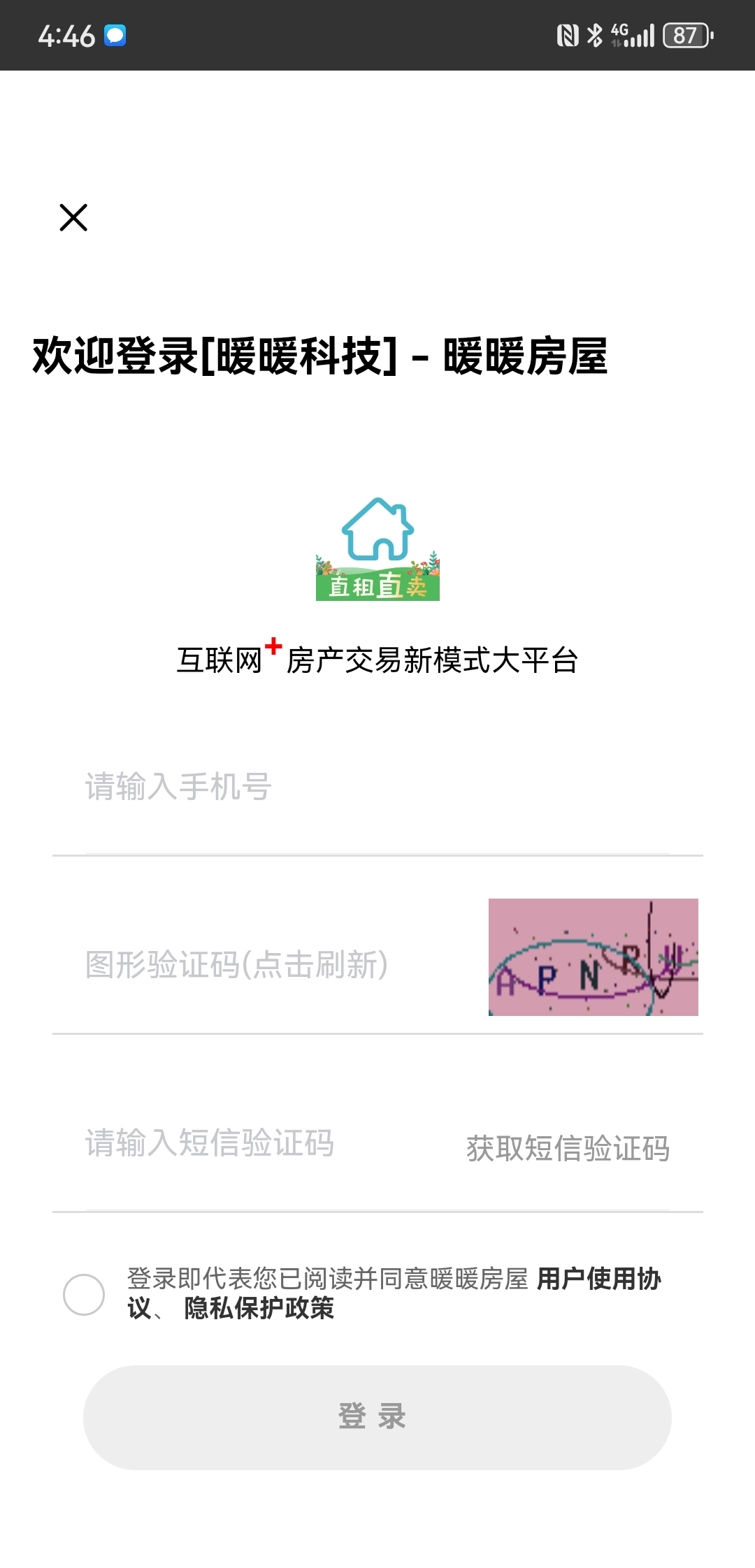
Task: Check the agreement consent checkbox
Action: point(84,1295)
